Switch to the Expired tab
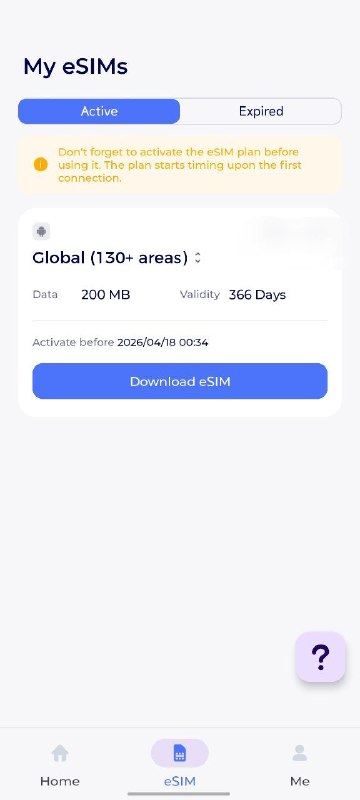The height and width of the screenshot is (800, 360). (261, 111)
